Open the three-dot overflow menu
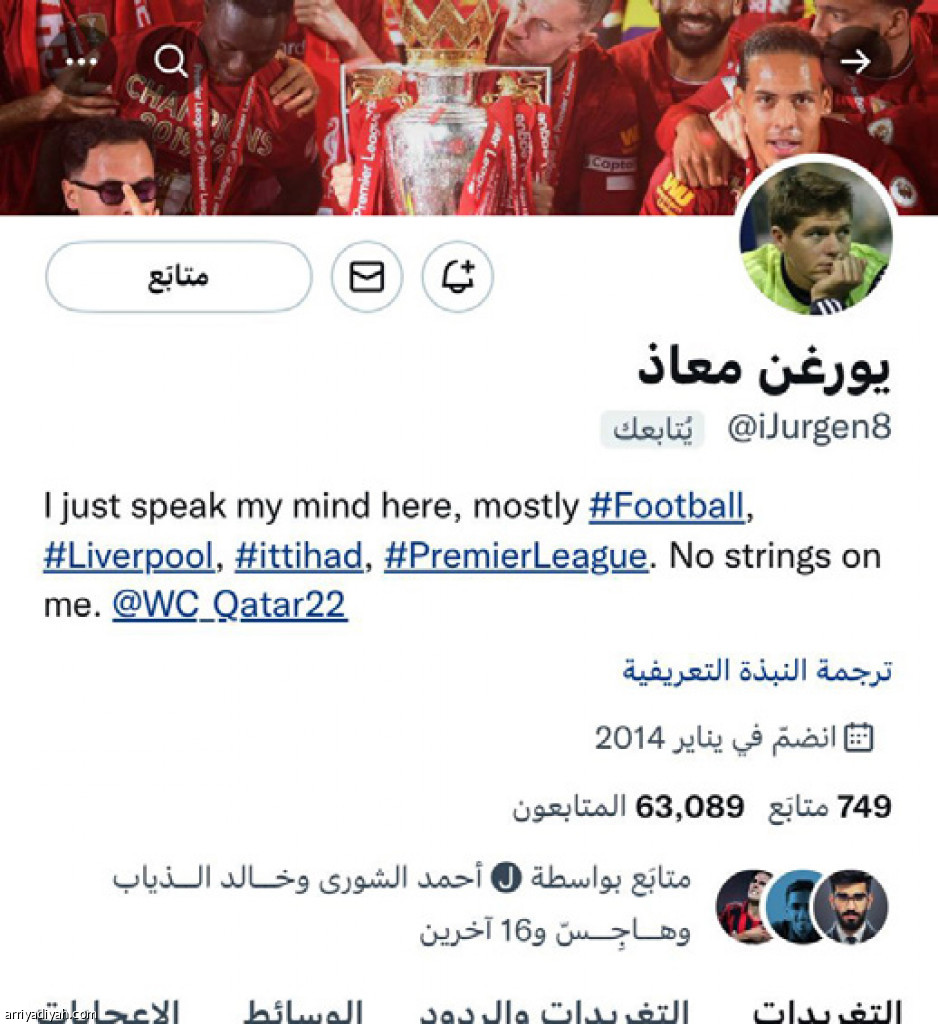Screen dimensions: 938x1024 pos(81,61)
